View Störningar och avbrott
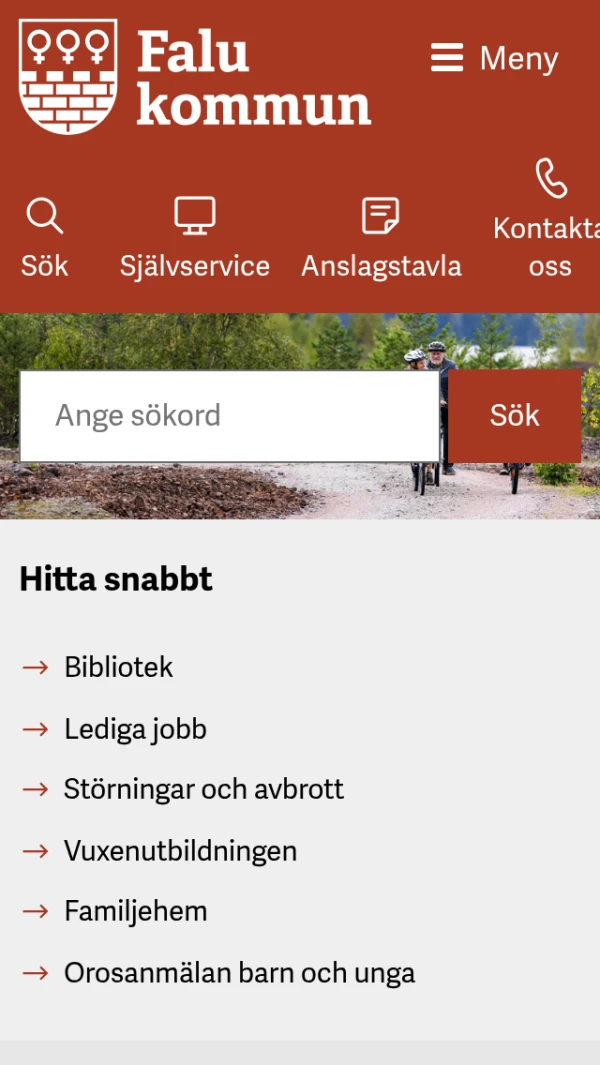 point(203,789)
